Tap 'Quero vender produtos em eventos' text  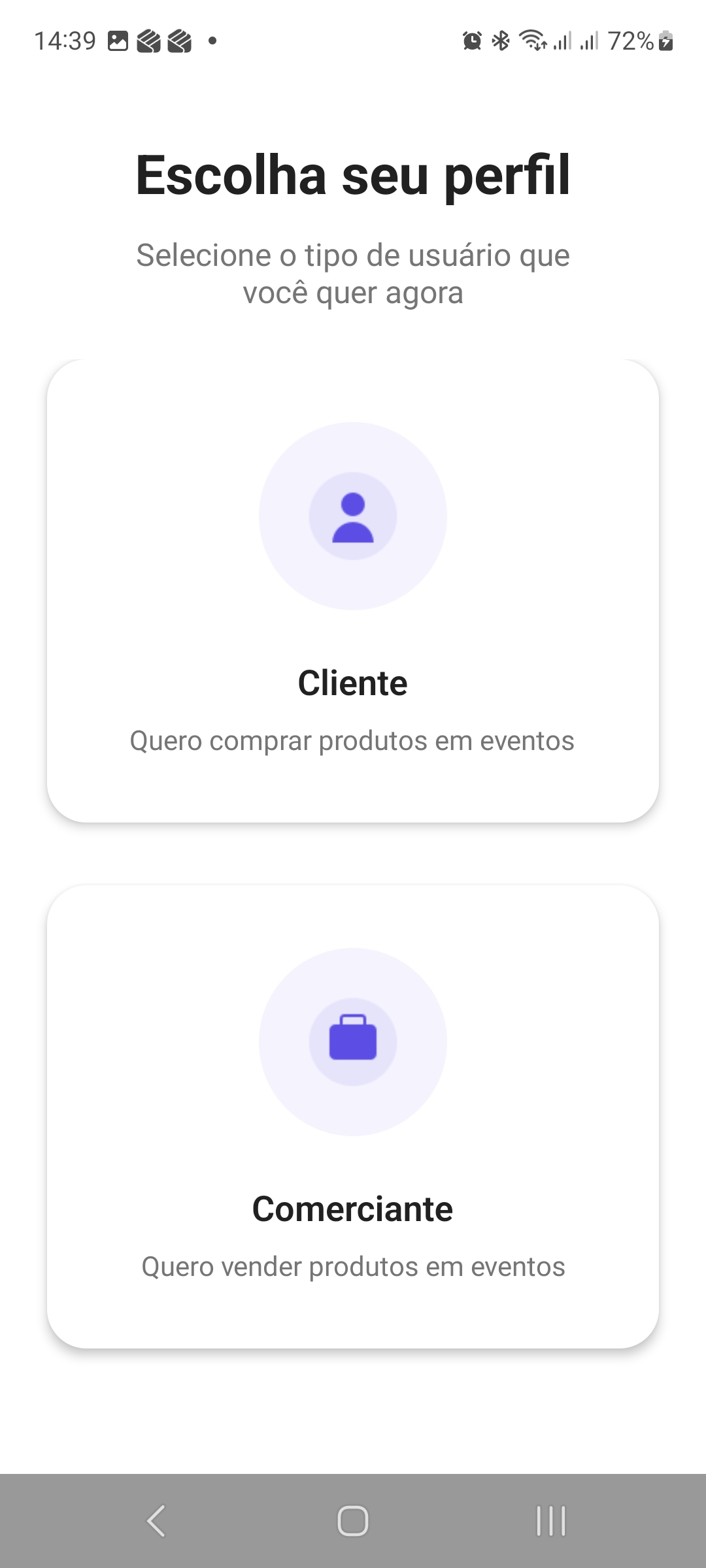[352, 1266]
